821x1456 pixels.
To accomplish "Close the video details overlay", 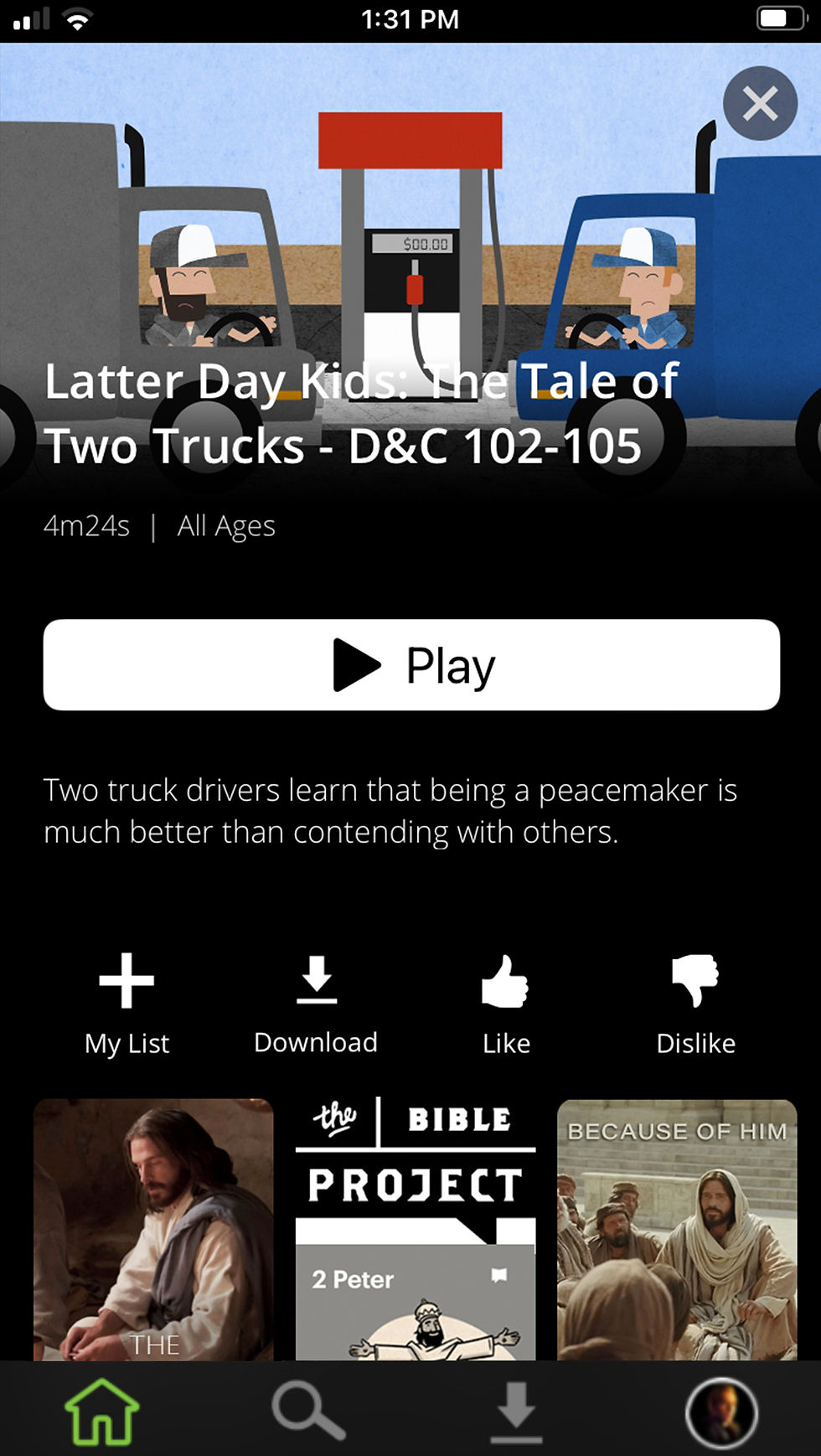I will (760, 104).
